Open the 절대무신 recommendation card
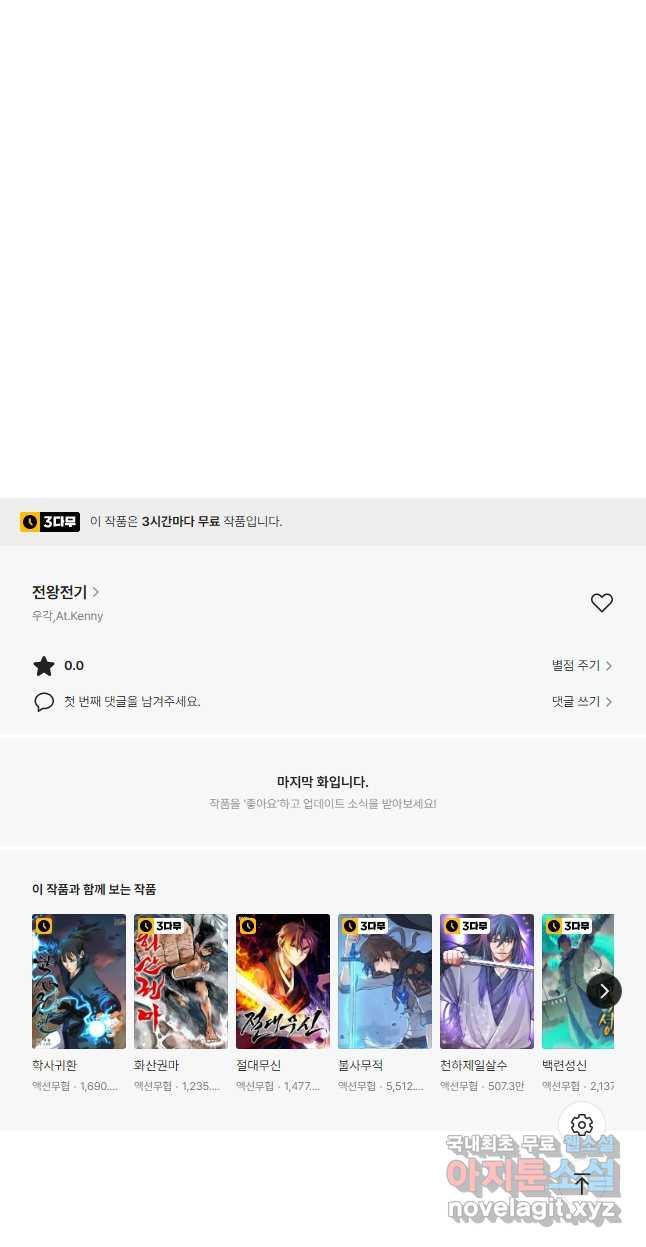 (x=283, y=1003)
